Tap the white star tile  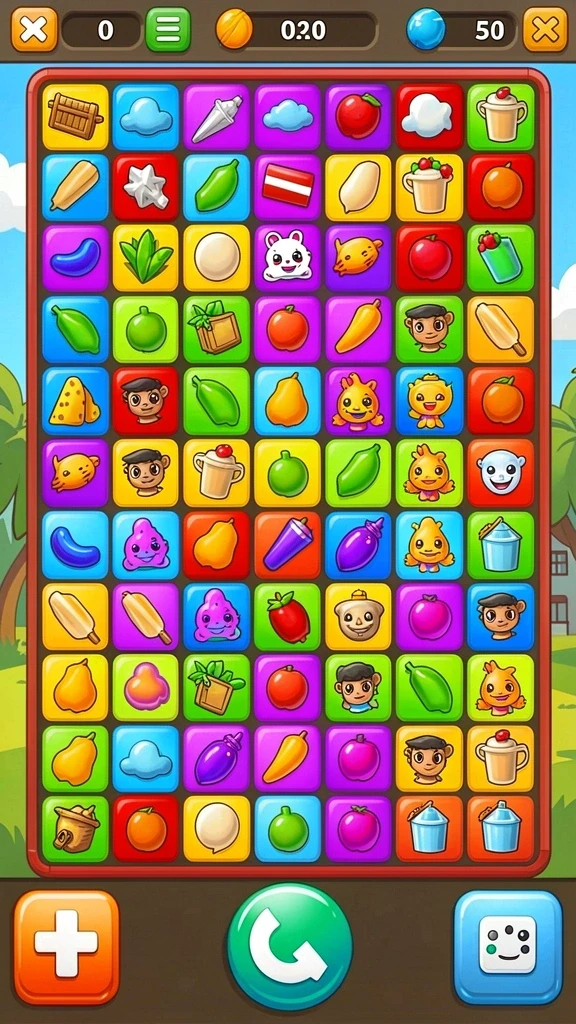(146, 187)
